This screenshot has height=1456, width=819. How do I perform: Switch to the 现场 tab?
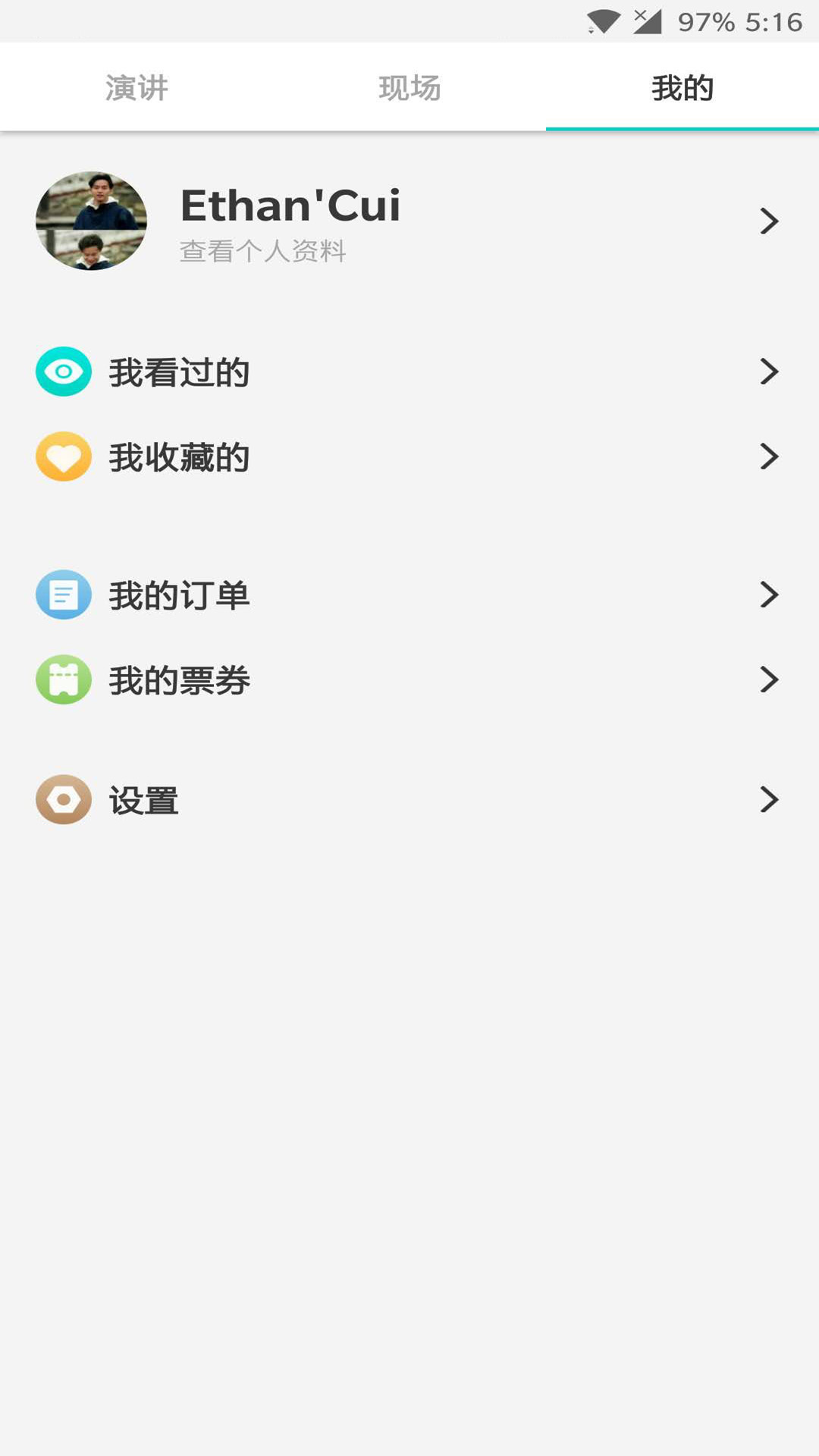coord(409,88)
